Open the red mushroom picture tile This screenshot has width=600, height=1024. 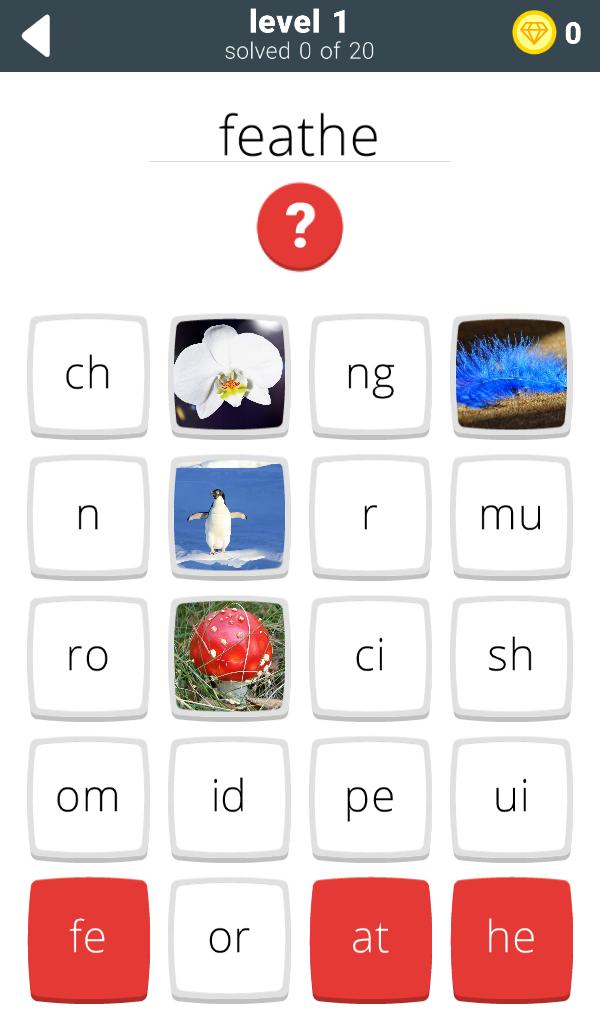pyautogui.click(x=229, y=656)
